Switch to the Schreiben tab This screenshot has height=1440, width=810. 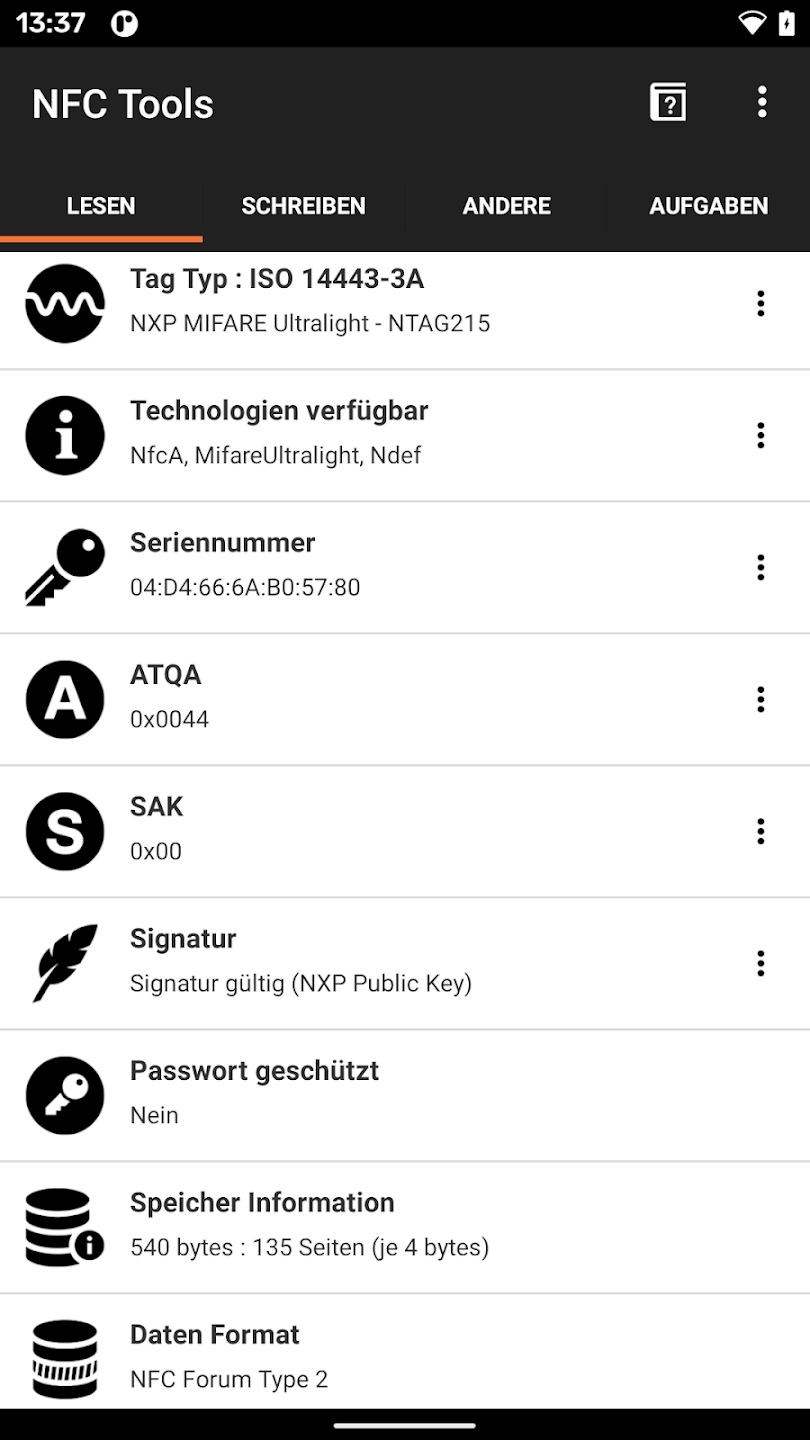pos(303,206)
